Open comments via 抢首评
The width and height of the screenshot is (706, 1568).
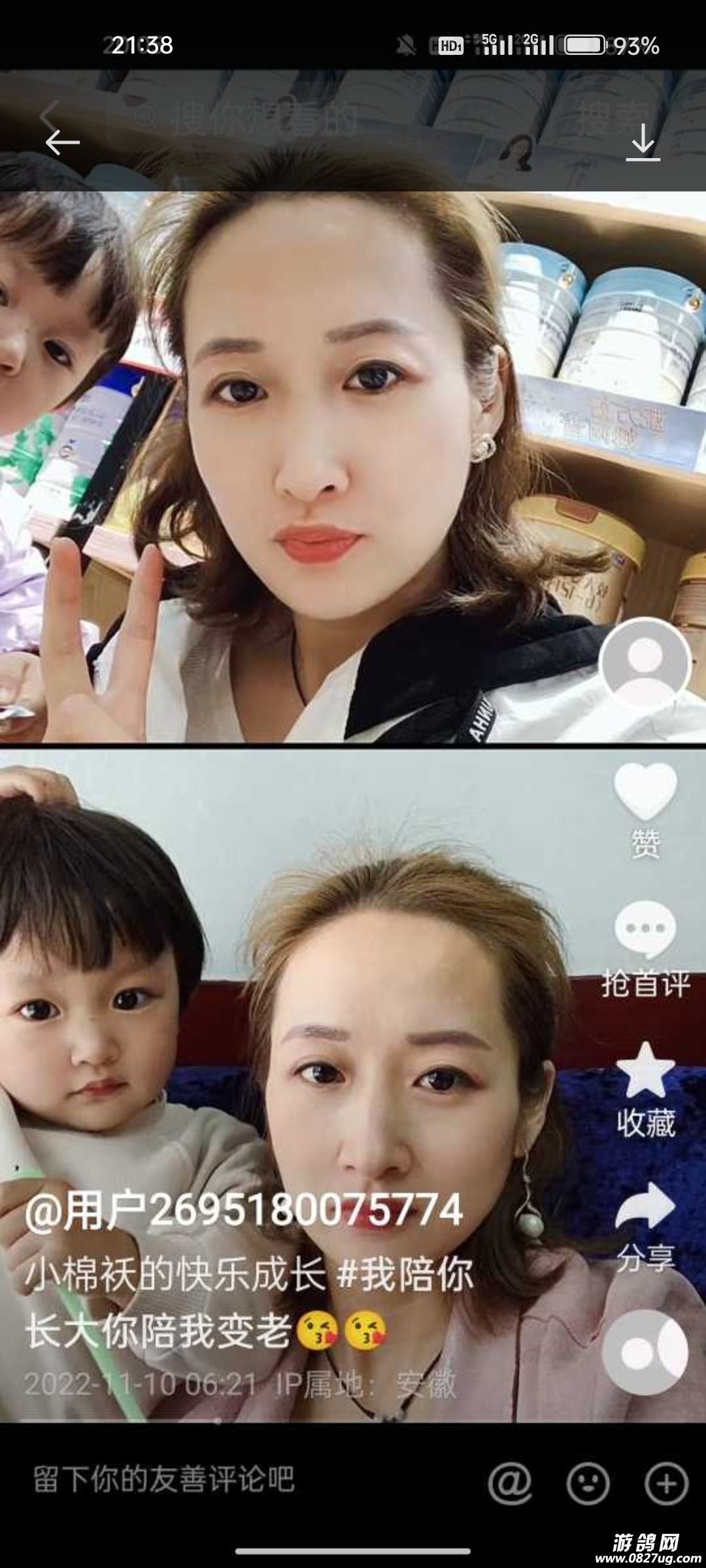click(645, 931)
